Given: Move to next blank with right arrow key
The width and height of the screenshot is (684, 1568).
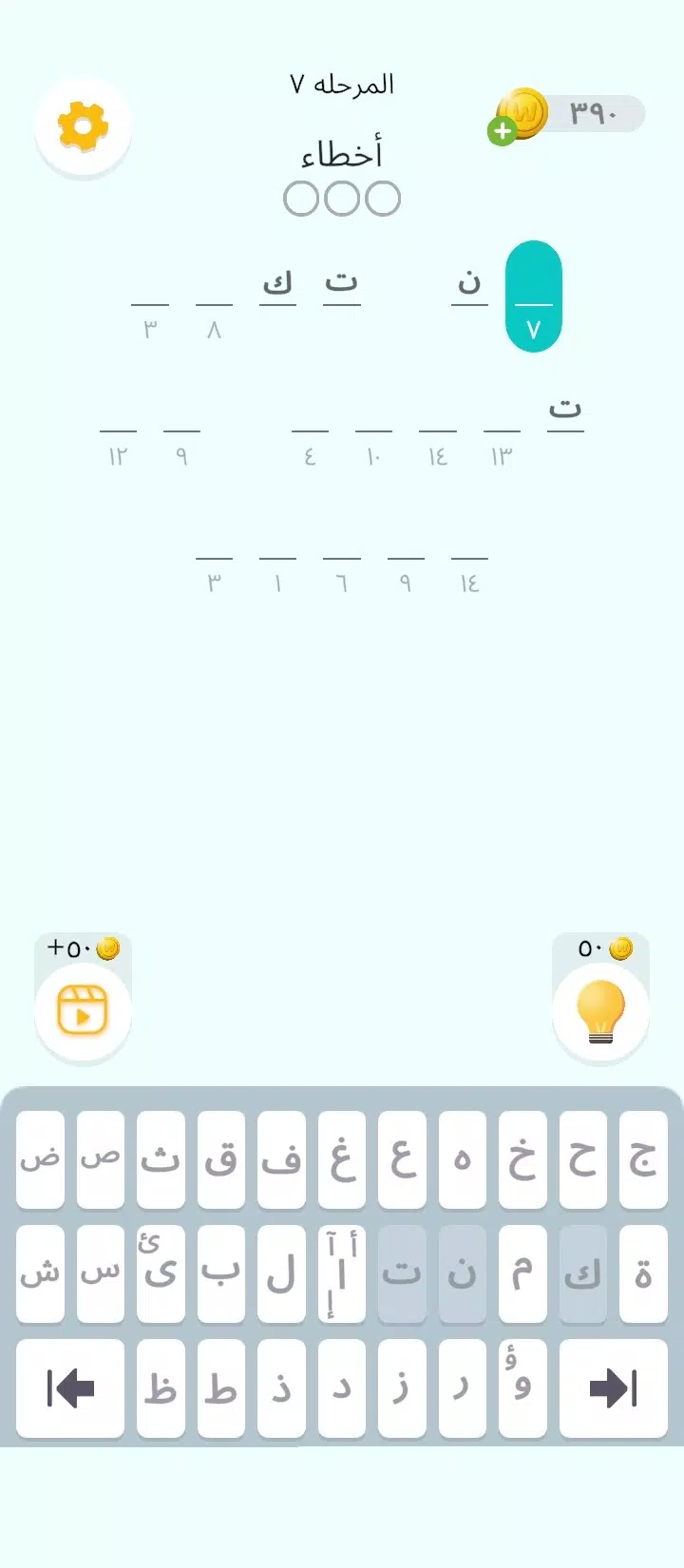Looking at the screenshot, I should [613, 1387].
